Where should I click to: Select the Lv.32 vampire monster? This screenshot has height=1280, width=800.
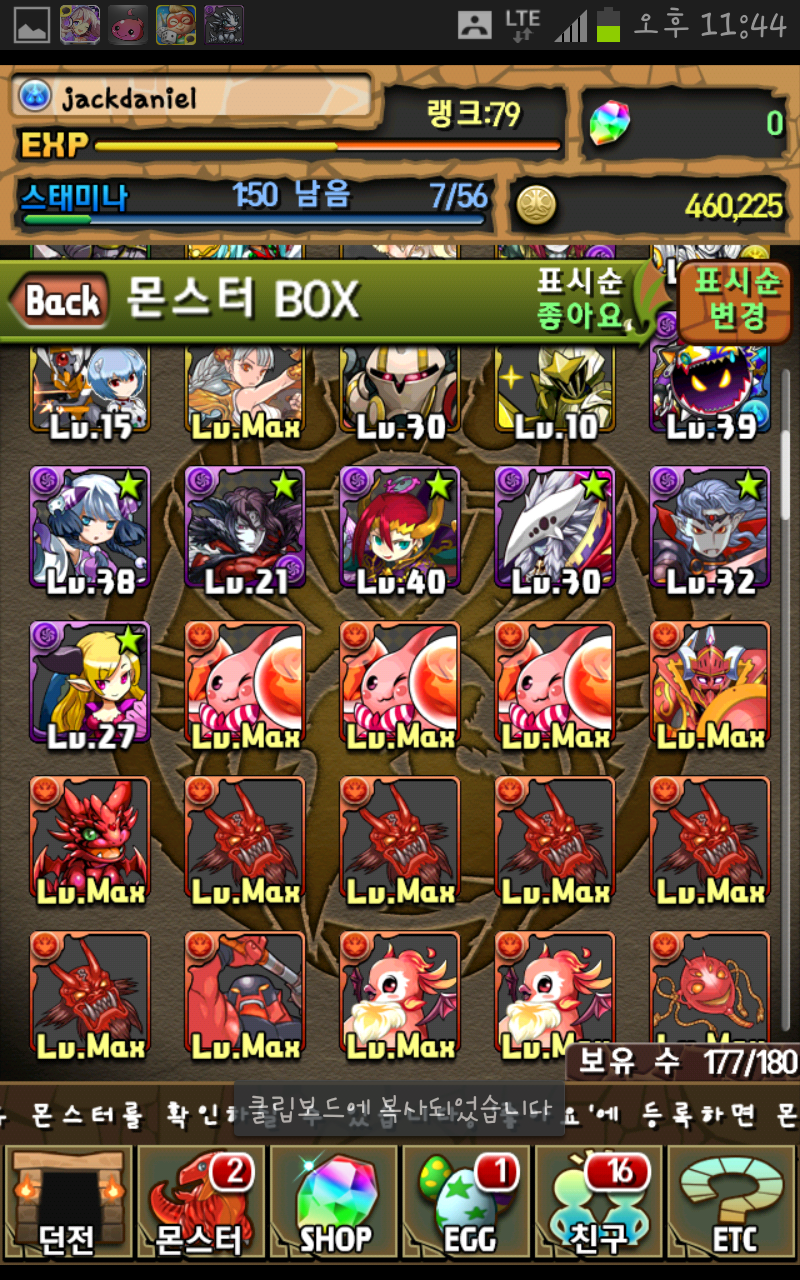pyautogui.click(x=710, y=530)
